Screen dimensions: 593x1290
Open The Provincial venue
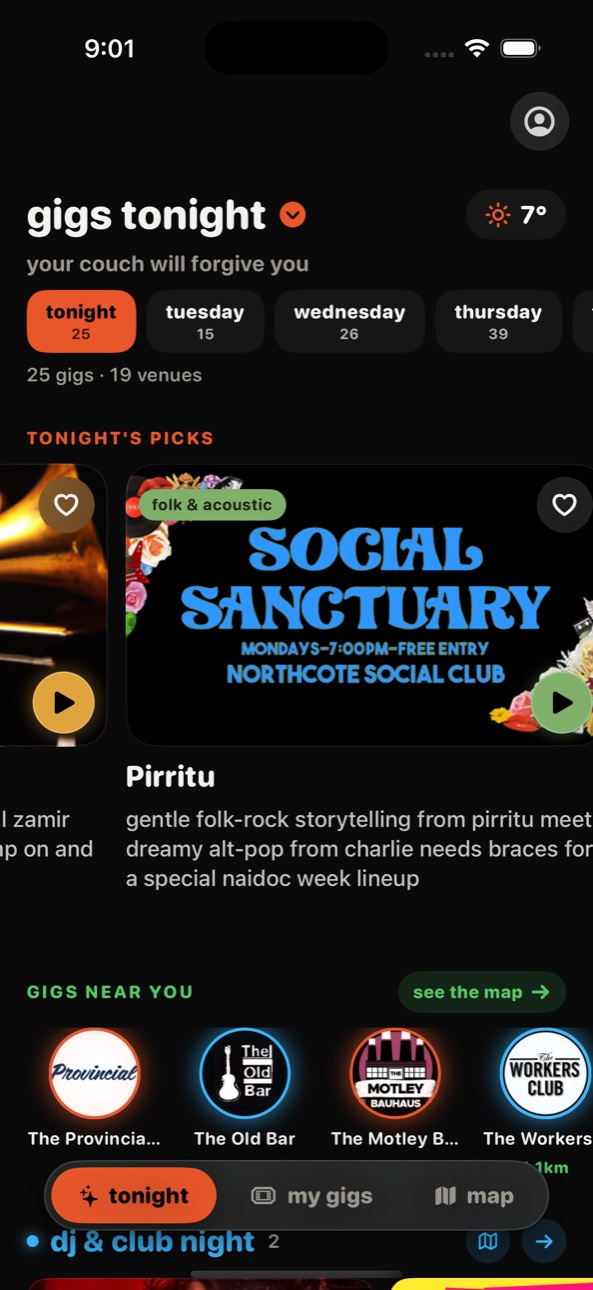pyautogui.click(x=95, y=1074)
